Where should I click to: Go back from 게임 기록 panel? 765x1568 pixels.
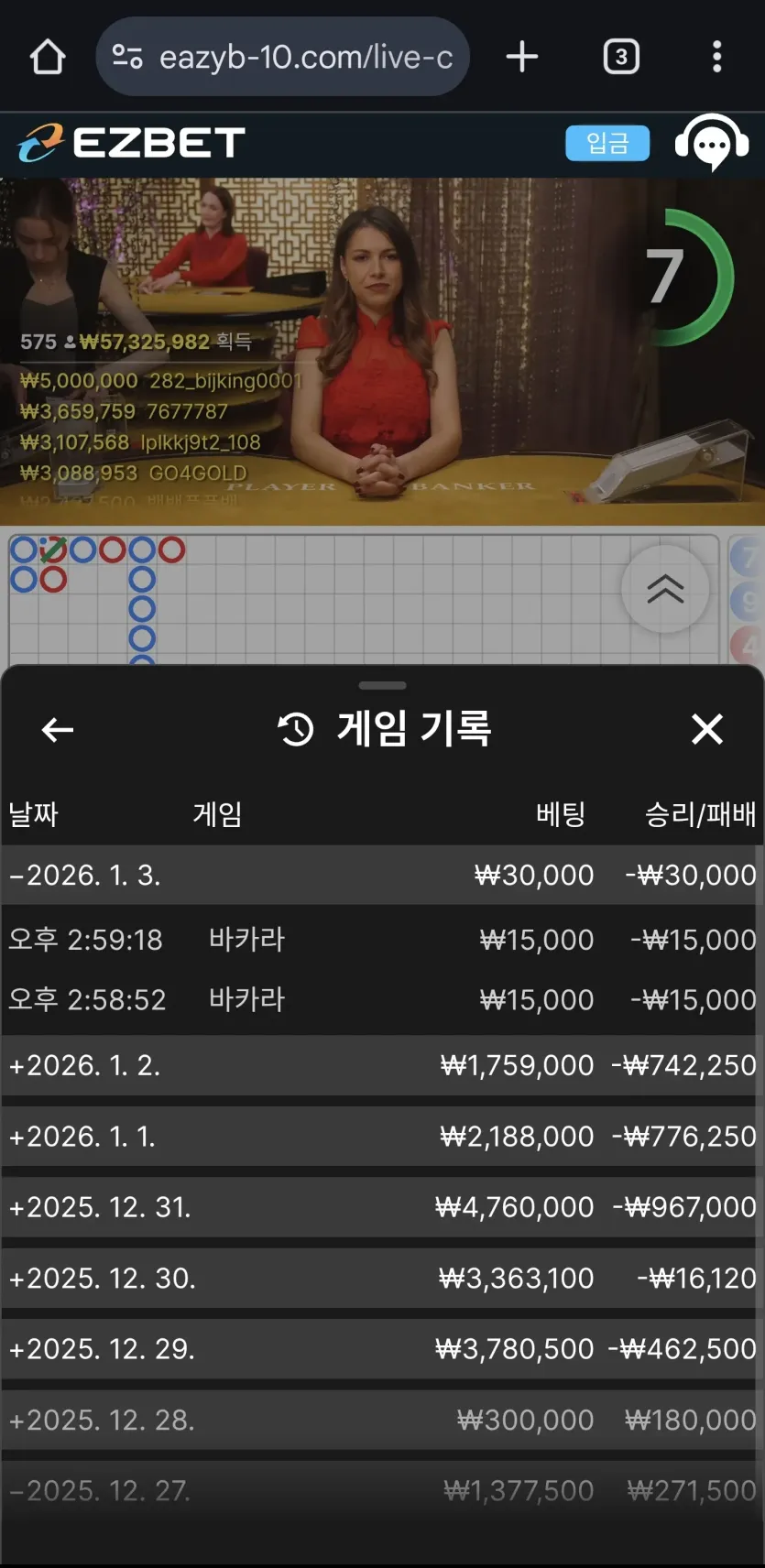58,730
